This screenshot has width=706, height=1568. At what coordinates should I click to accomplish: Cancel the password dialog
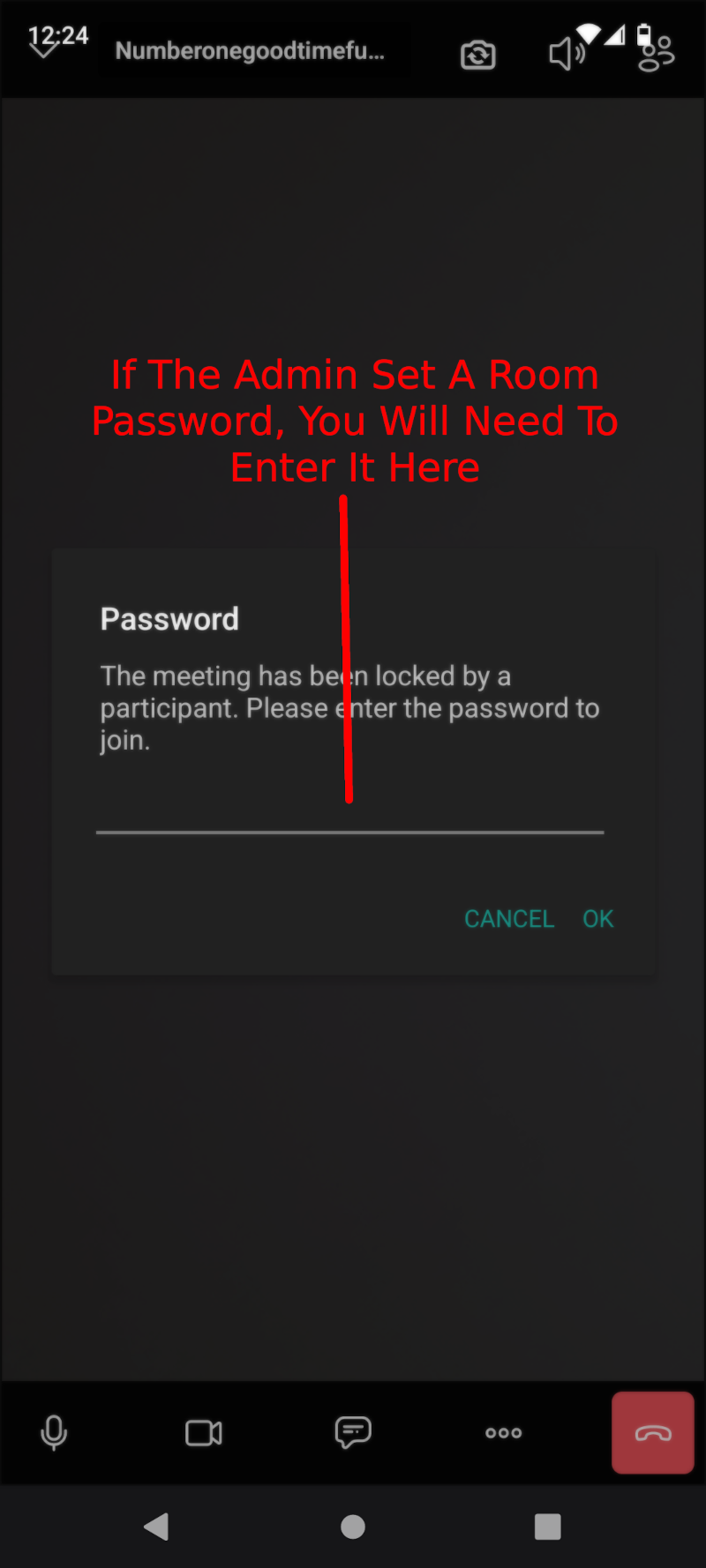(x=509, y=919)
